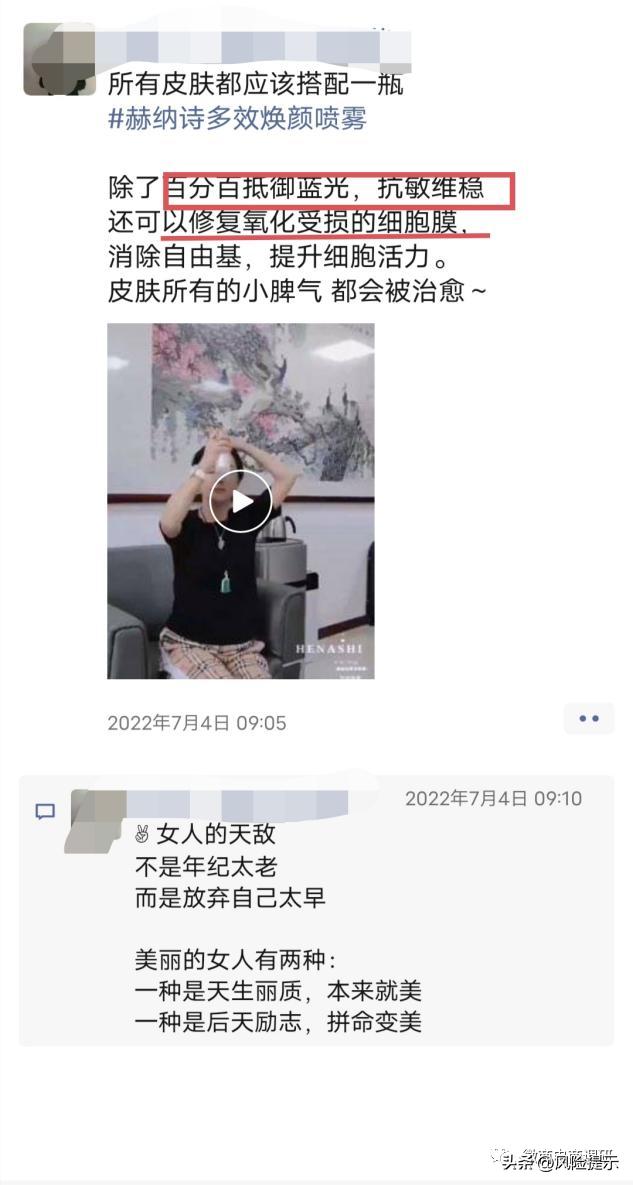The image size is (633, 1185).
Task: Open the #赫纳诗多效焕颜喷雾 hashtag link
Action: tap(237, 119)
